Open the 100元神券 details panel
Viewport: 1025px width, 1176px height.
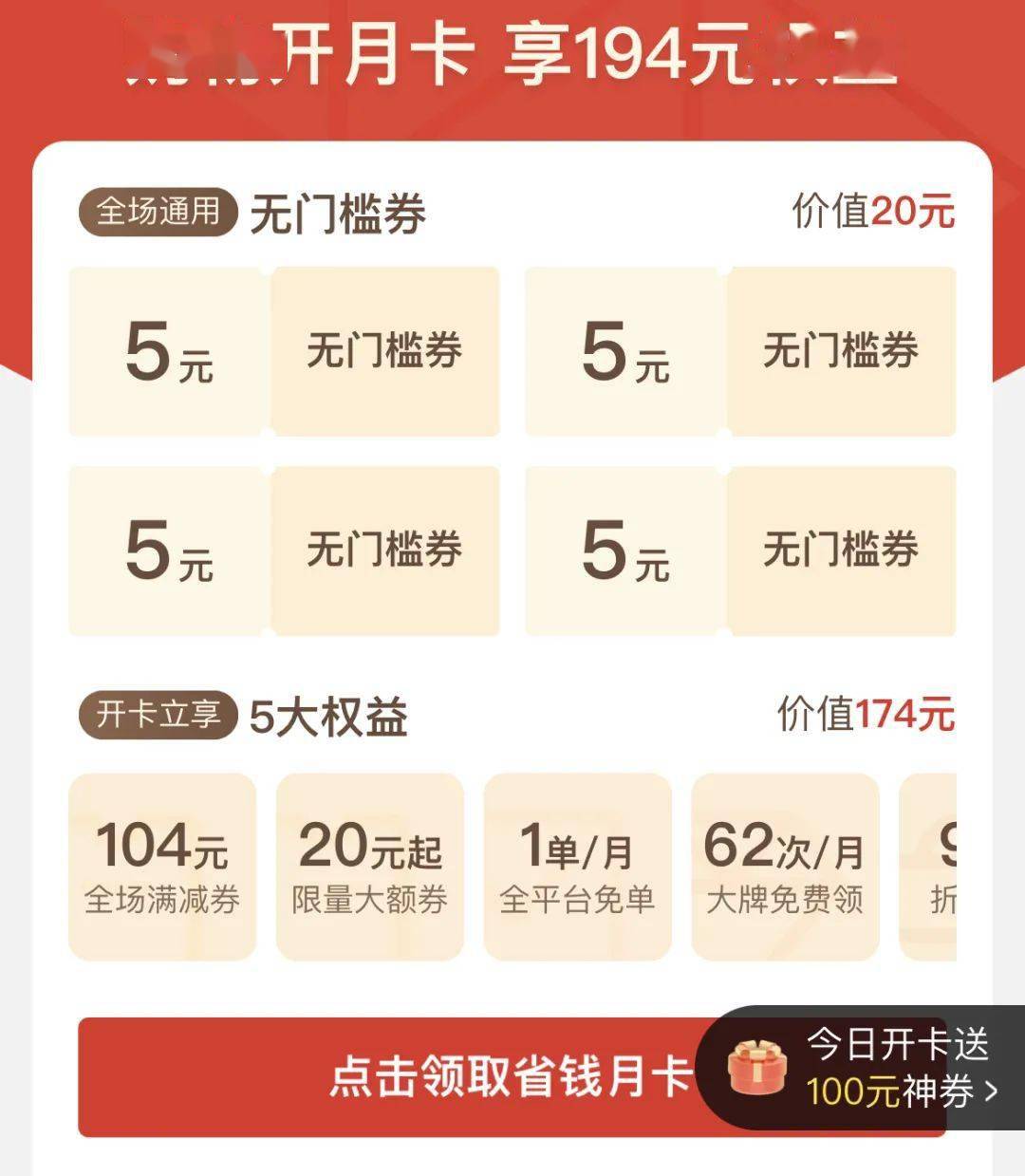(x=883, y=1092)
